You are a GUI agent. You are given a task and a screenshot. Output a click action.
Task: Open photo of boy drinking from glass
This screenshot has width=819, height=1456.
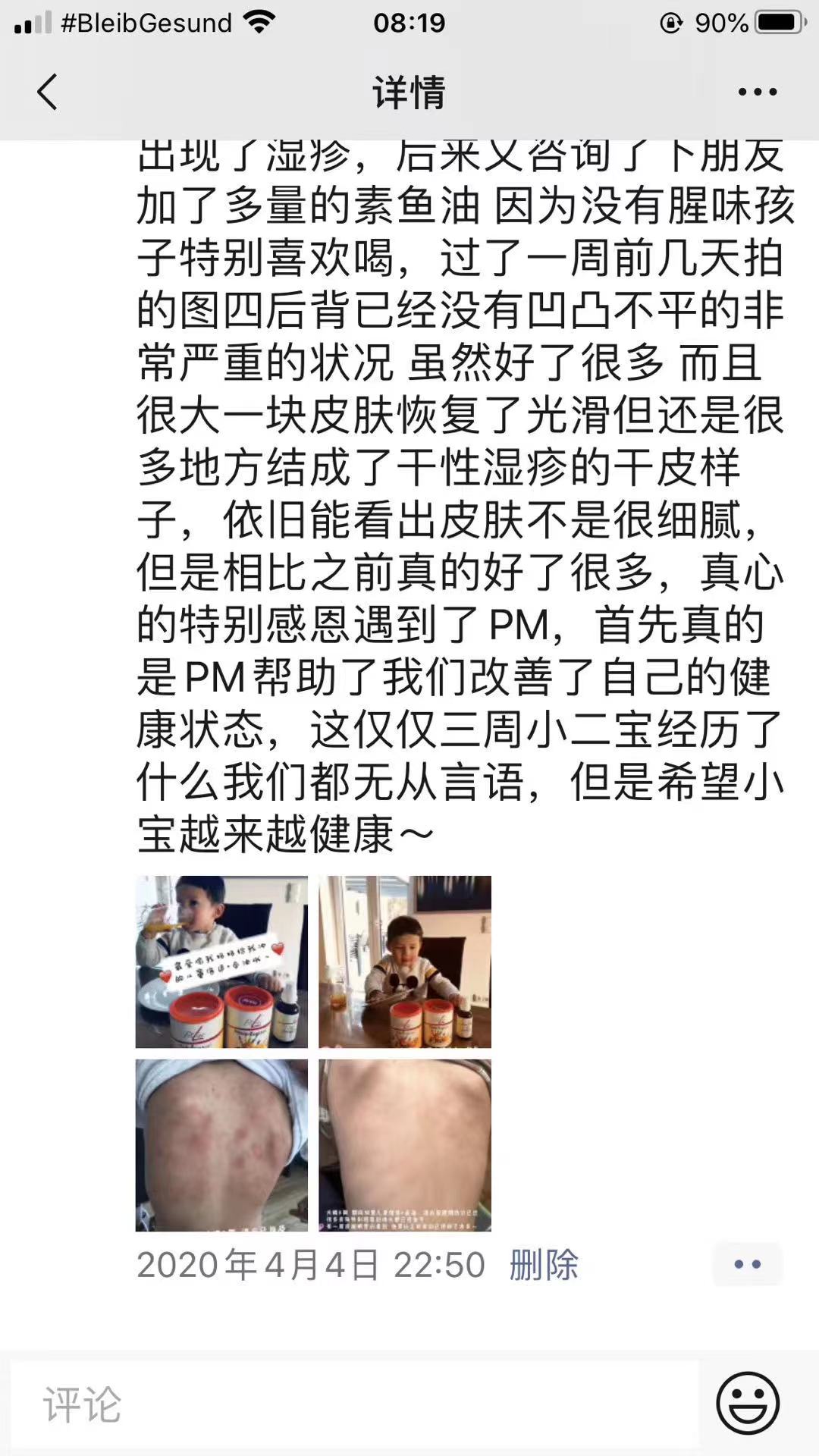tap(221, 962)
